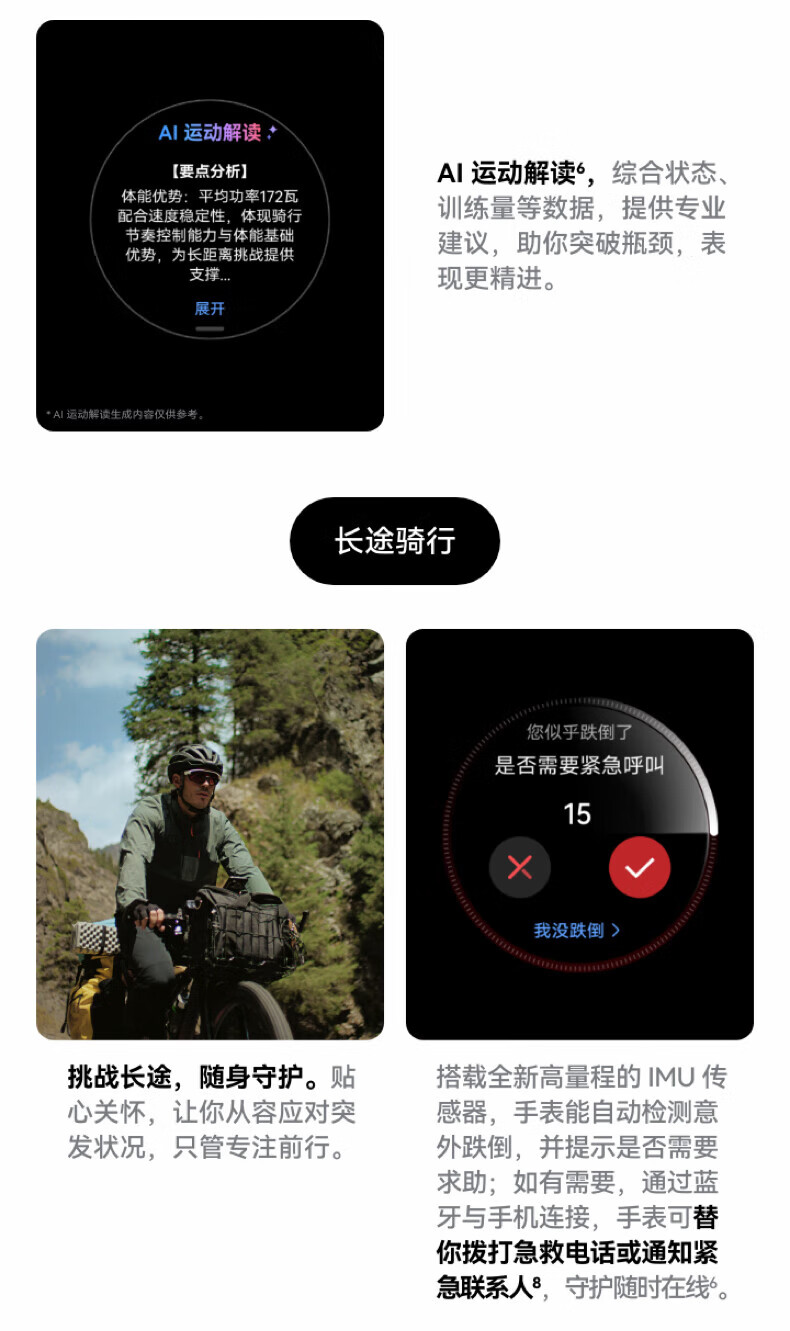Click the AI 运动解读 heading text
This screenshot has width=790, height=1331.
212,131
